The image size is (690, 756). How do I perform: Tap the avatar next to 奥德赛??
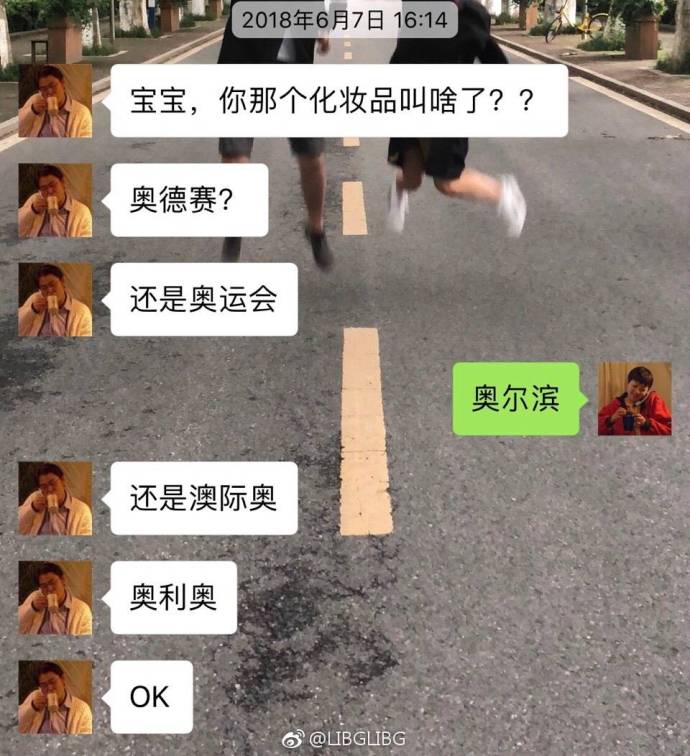pos(55,200)
